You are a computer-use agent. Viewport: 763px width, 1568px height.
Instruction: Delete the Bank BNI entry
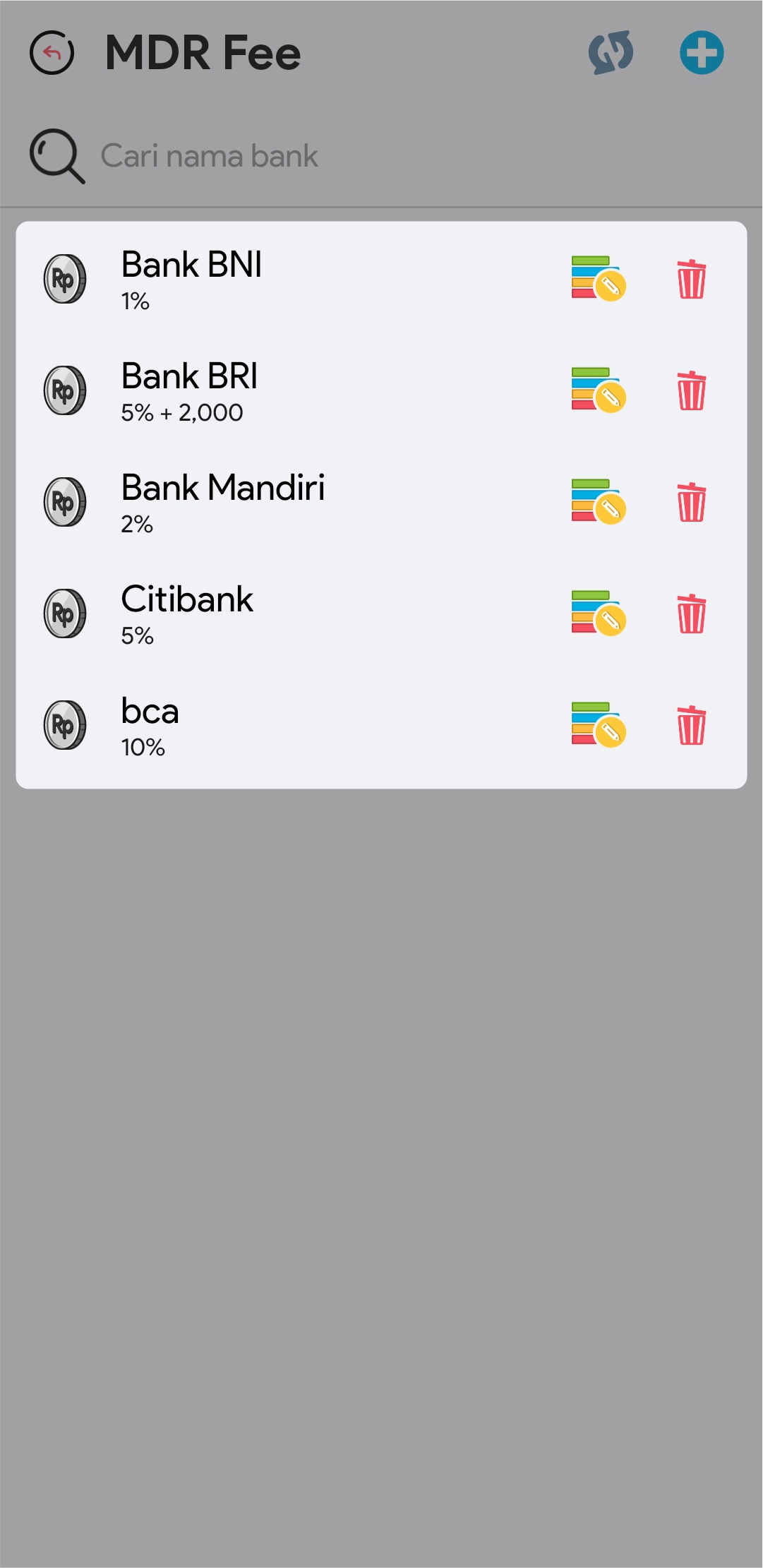pos(691,279)
